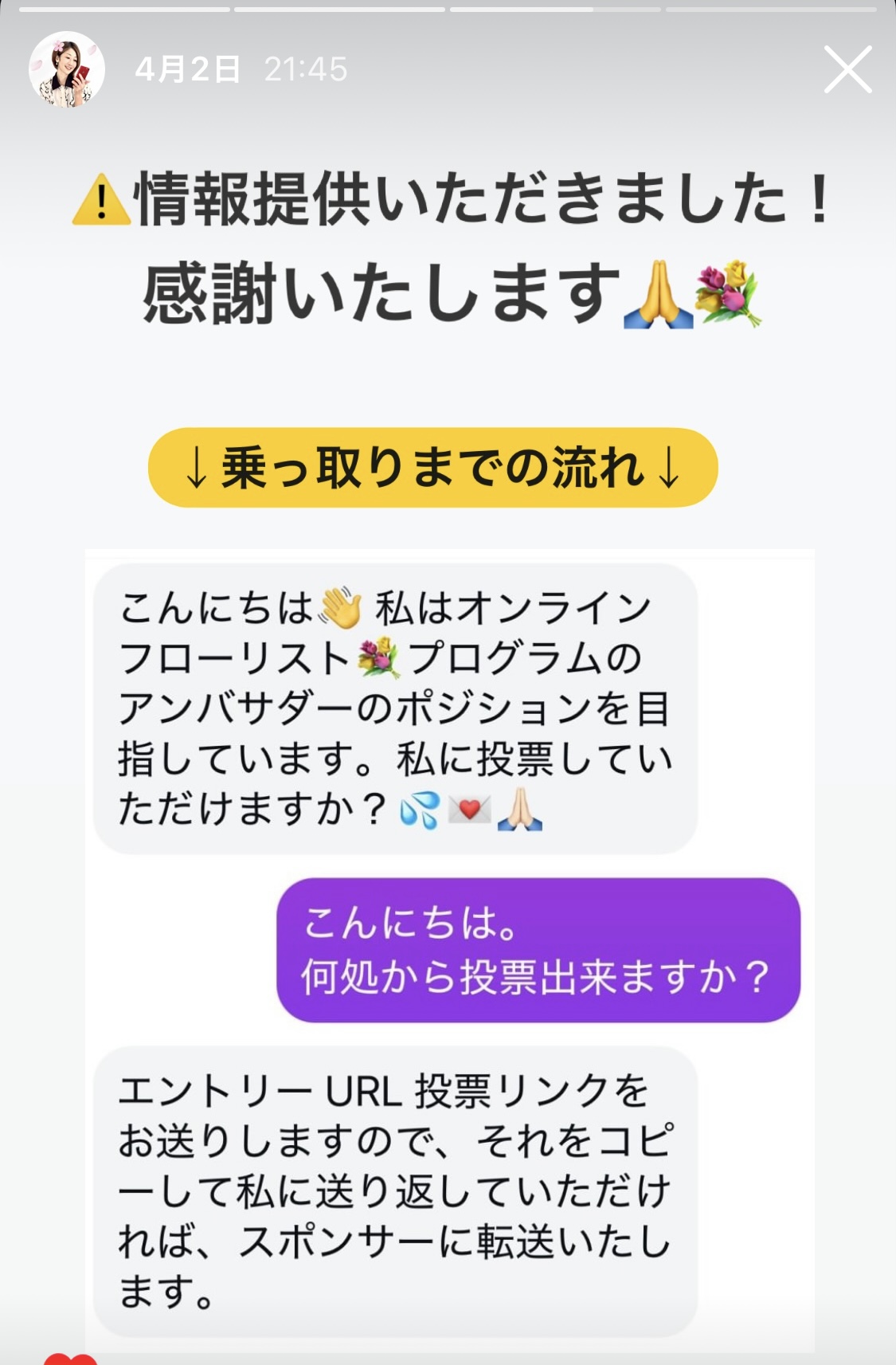This screenshot has height=1365, width=896.
Task: Open the story poster's profile picture
Action: (67, 69)
